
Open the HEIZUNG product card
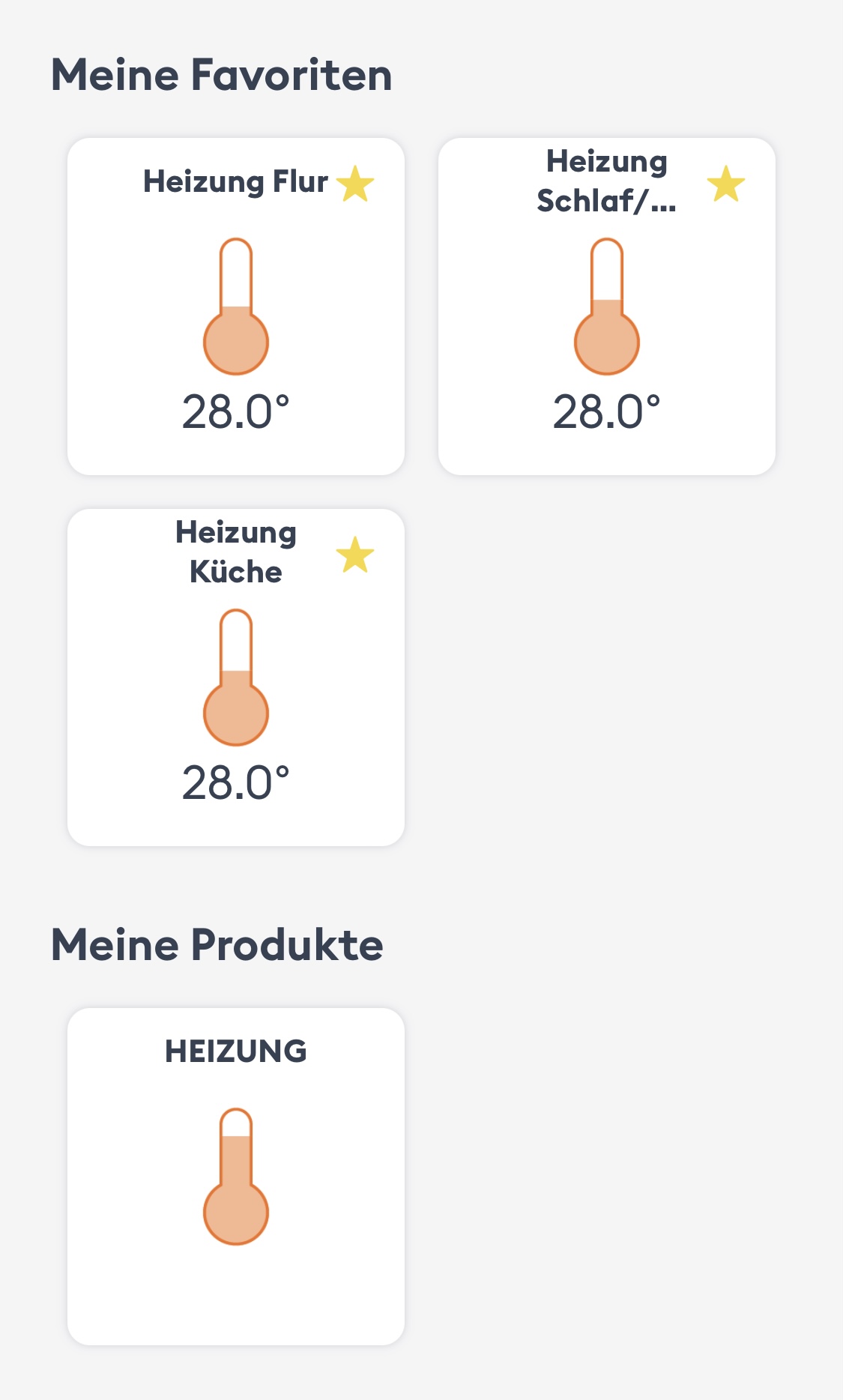pos(235,1175)
